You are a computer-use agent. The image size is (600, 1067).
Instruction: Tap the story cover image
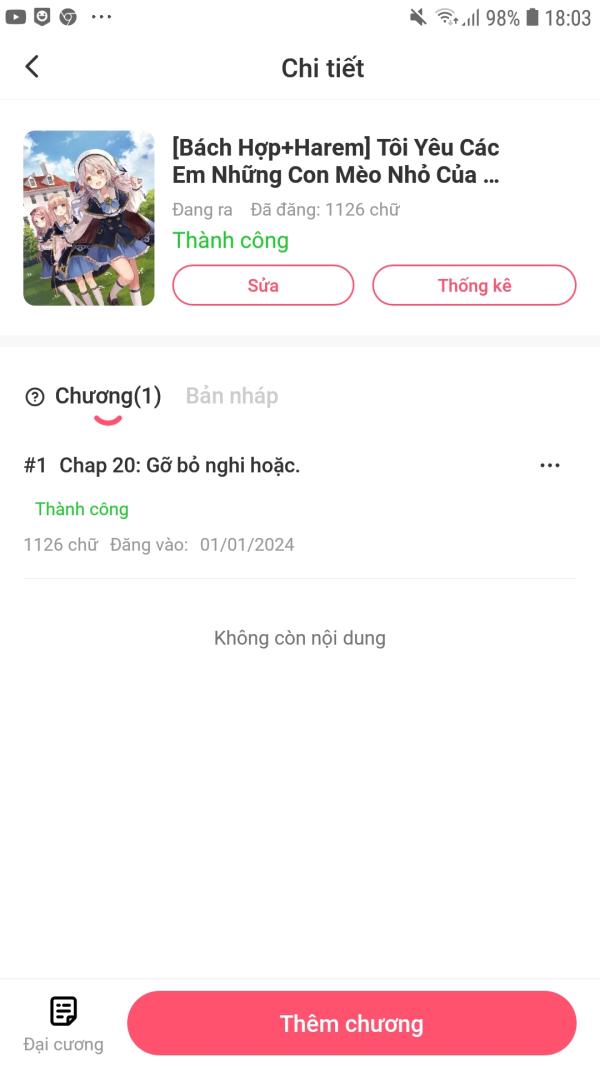click(x=89, y=218)
